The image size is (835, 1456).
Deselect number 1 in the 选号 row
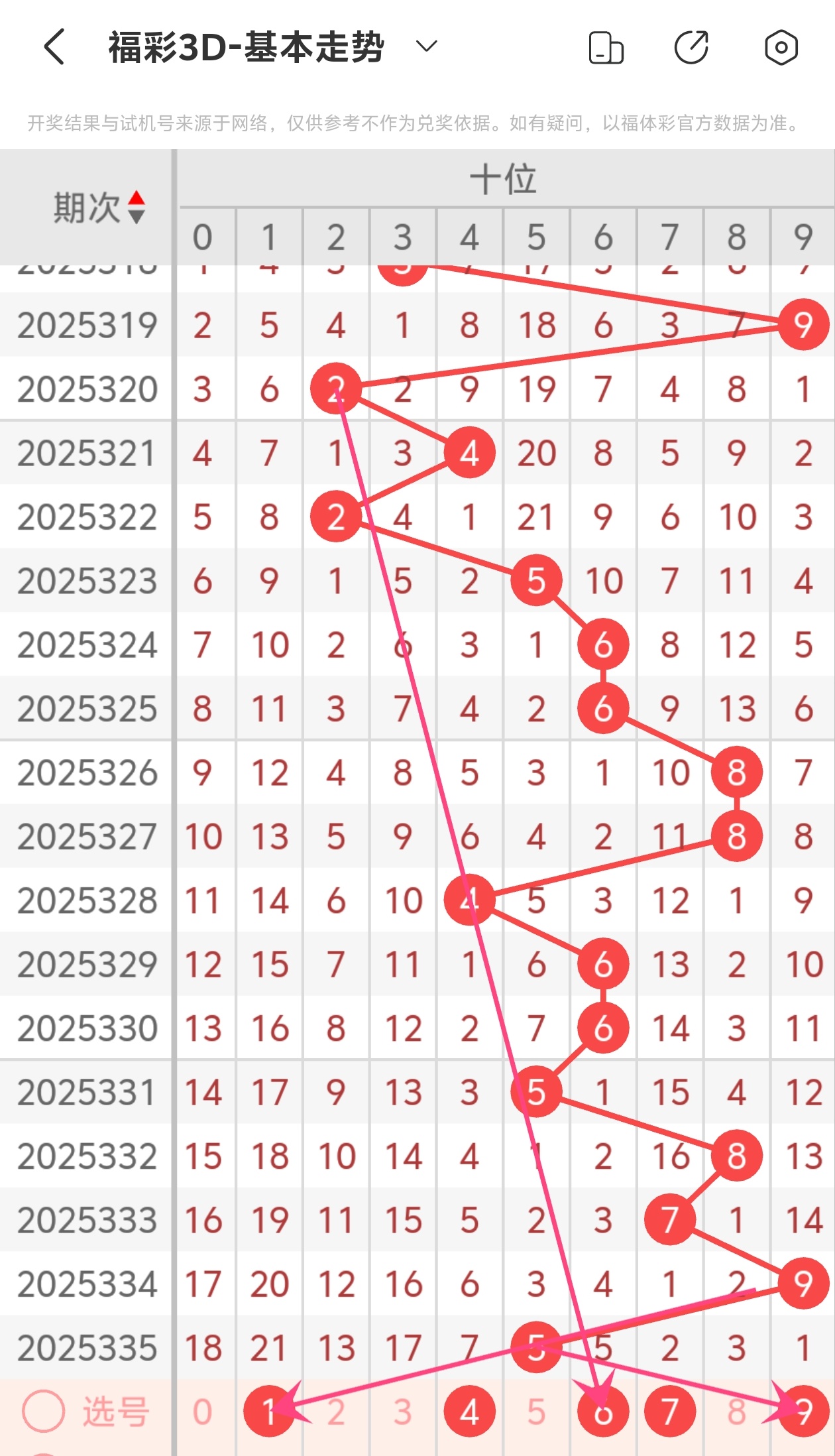coord(269,1412)
